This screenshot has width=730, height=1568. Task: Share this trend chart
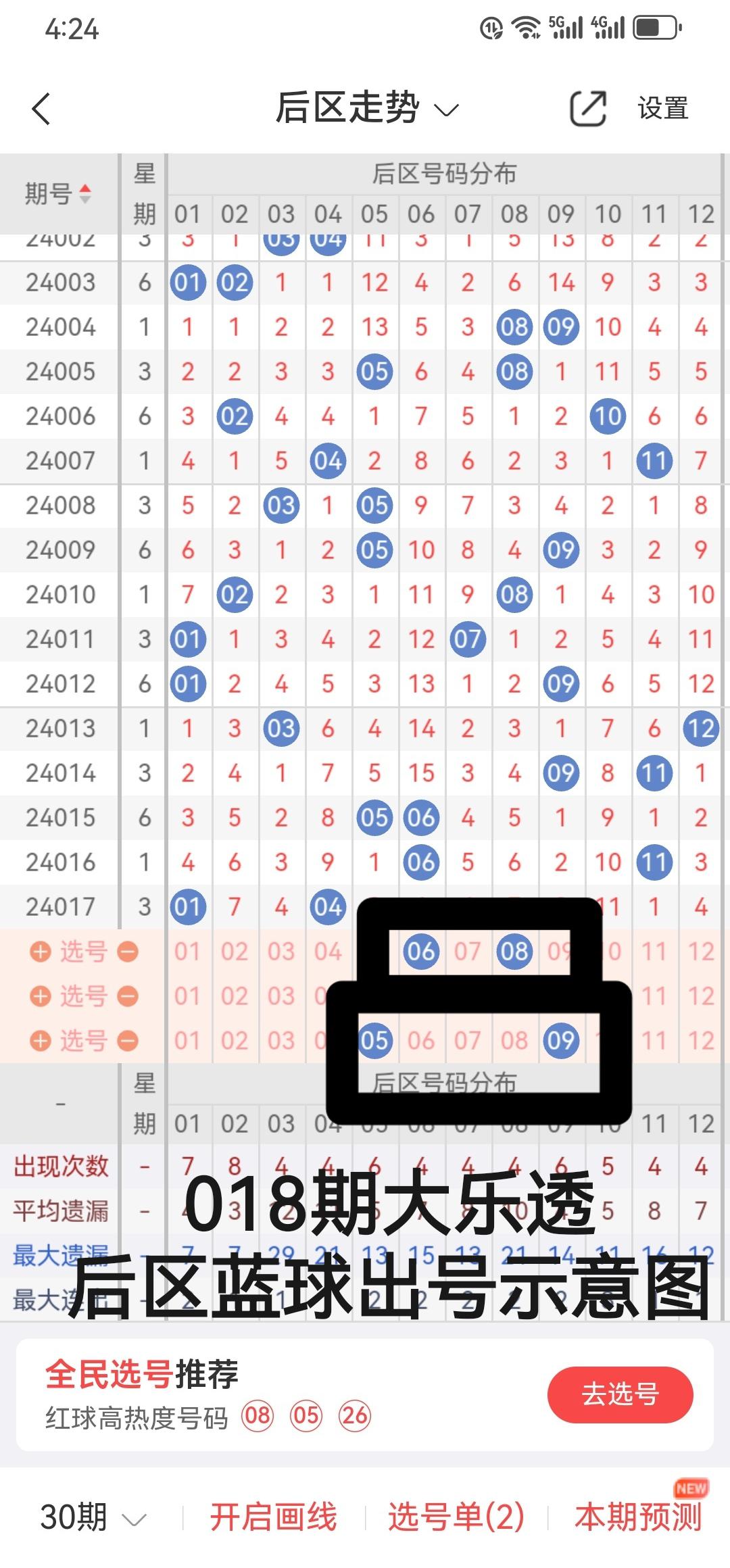pos(587,108)
